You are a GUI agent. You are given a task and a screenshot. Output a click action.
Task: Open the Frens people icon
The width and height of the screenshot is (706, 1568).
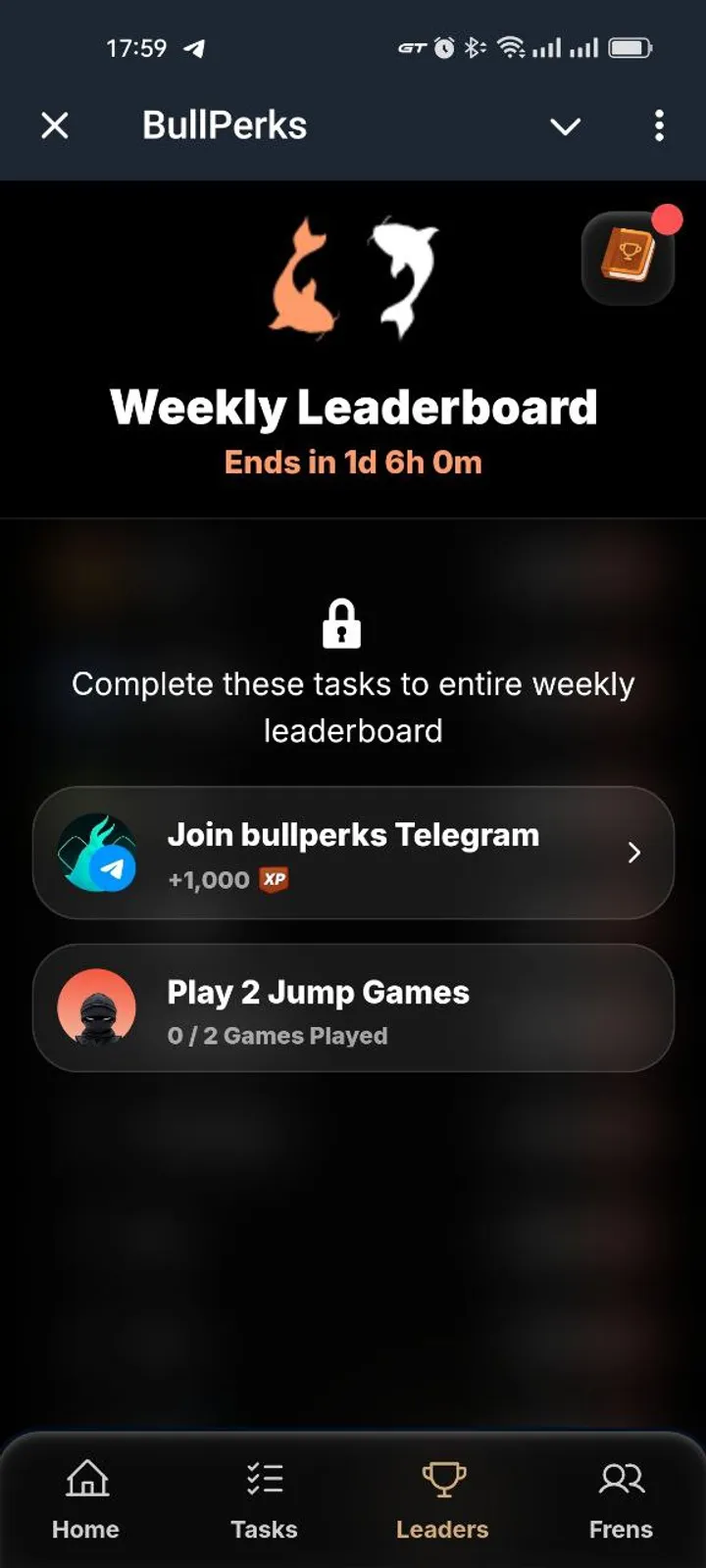tap(621, 1476)
